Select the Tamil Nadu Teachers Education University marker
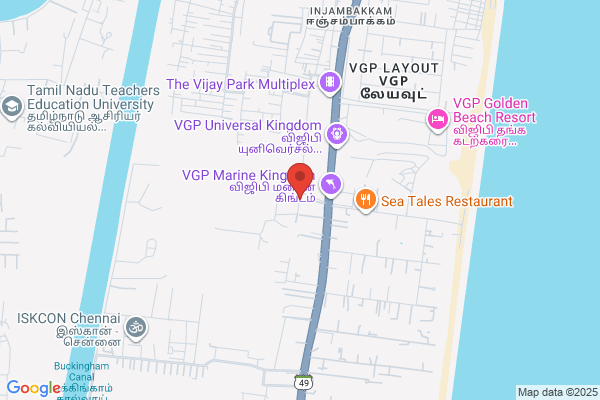600x400 pixels. pyautogui.click(x=12, y=107)
